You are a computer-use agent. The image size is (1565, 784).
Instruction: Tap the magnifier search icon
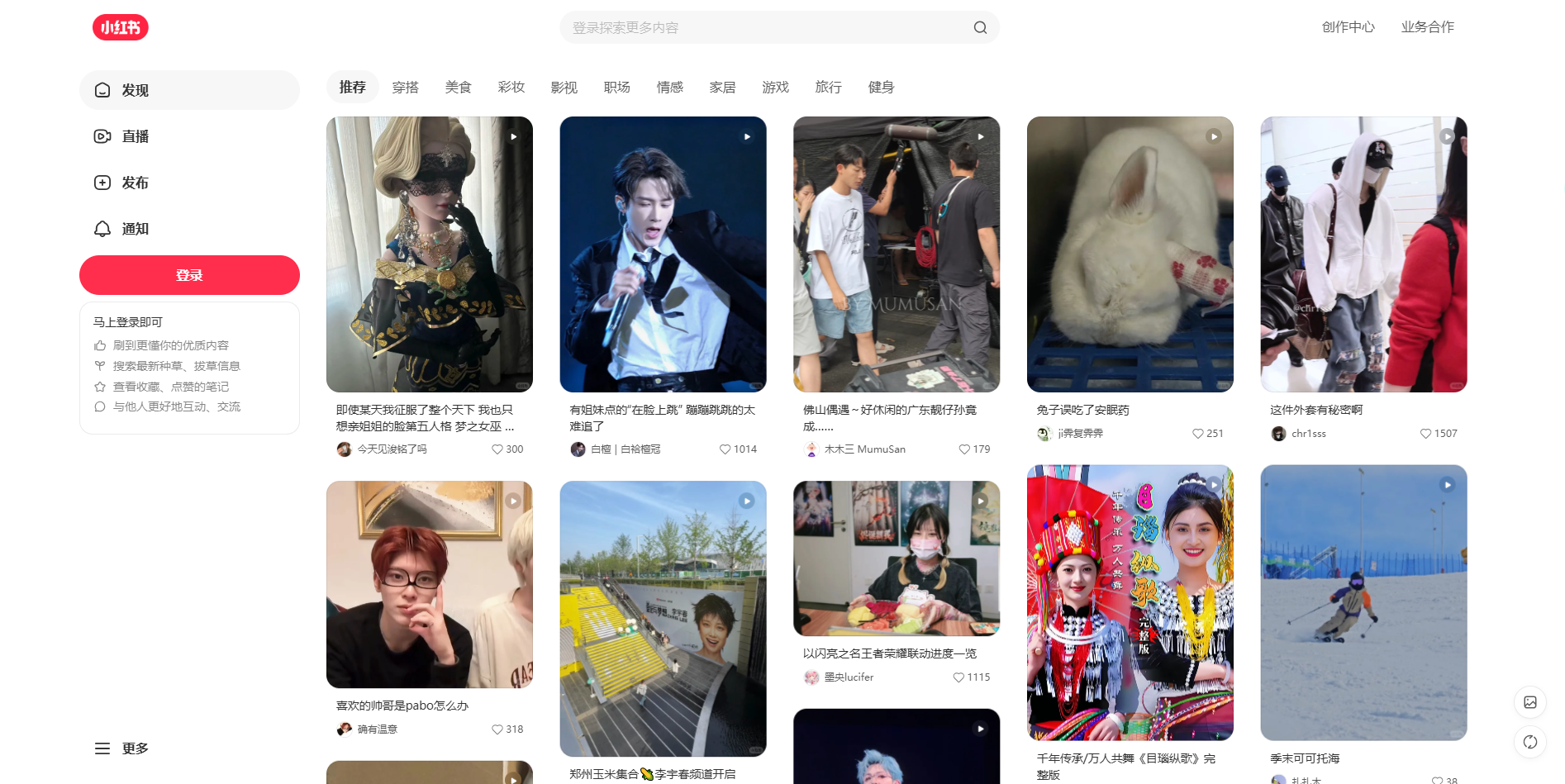pyautogui.click(x=980, y=27)
